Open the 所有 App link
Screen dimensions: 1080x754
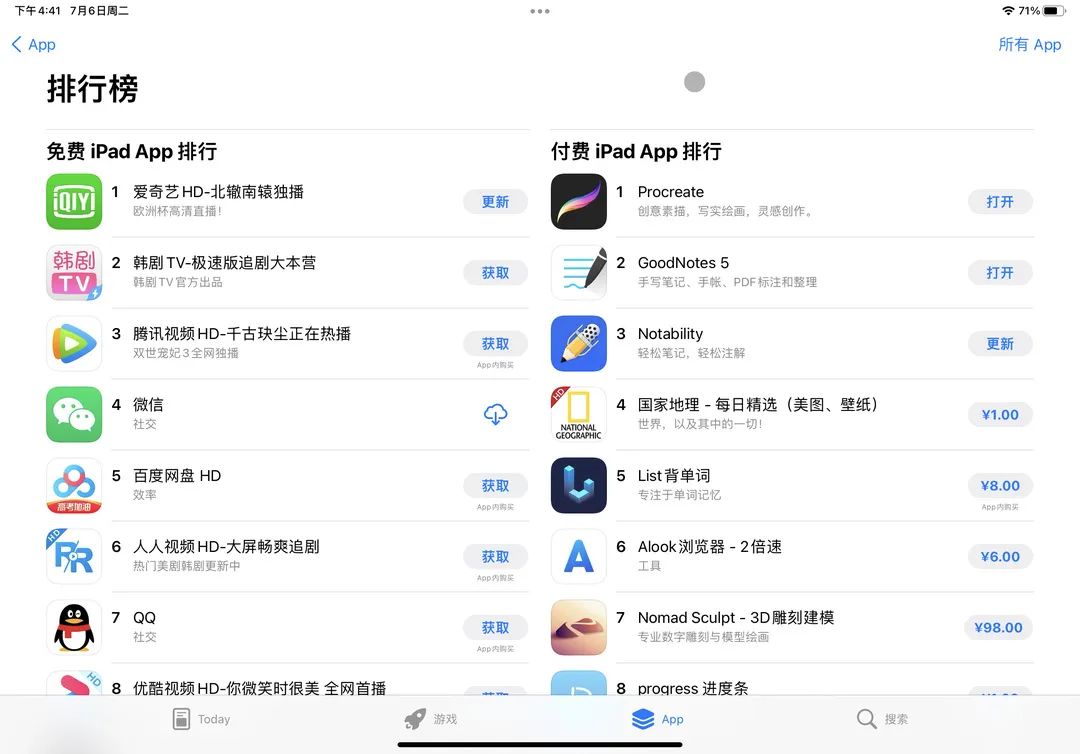point(1029,44)
